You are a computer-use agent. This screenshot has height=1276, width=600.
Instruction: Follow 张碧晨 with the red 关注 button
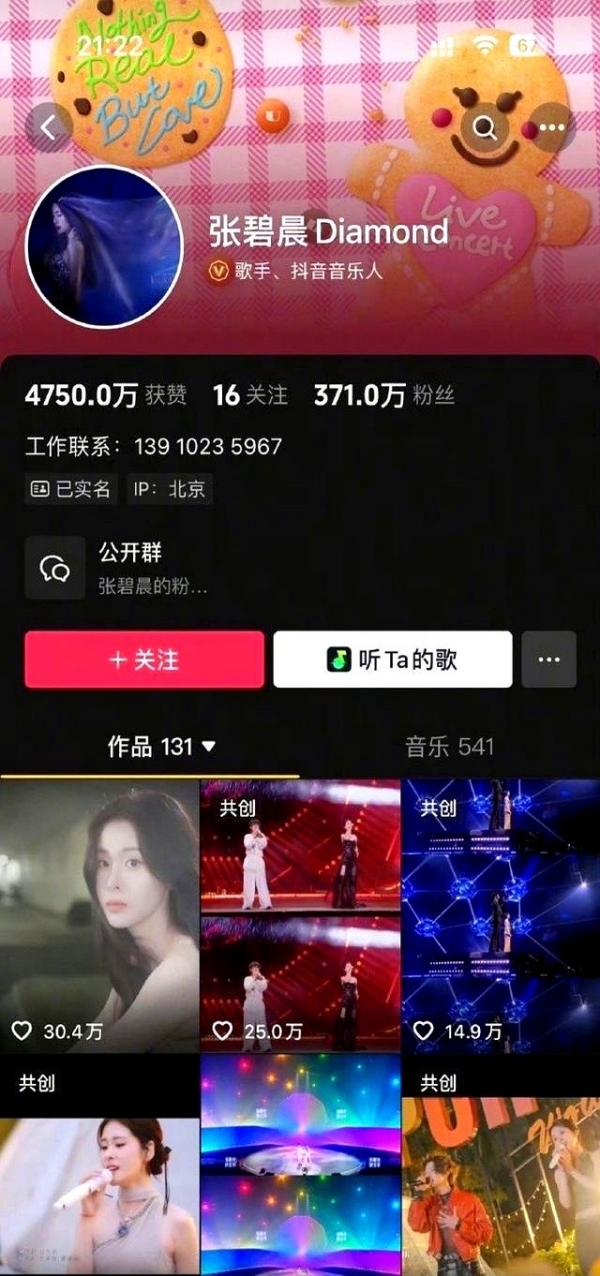click(x=144, y=660)
